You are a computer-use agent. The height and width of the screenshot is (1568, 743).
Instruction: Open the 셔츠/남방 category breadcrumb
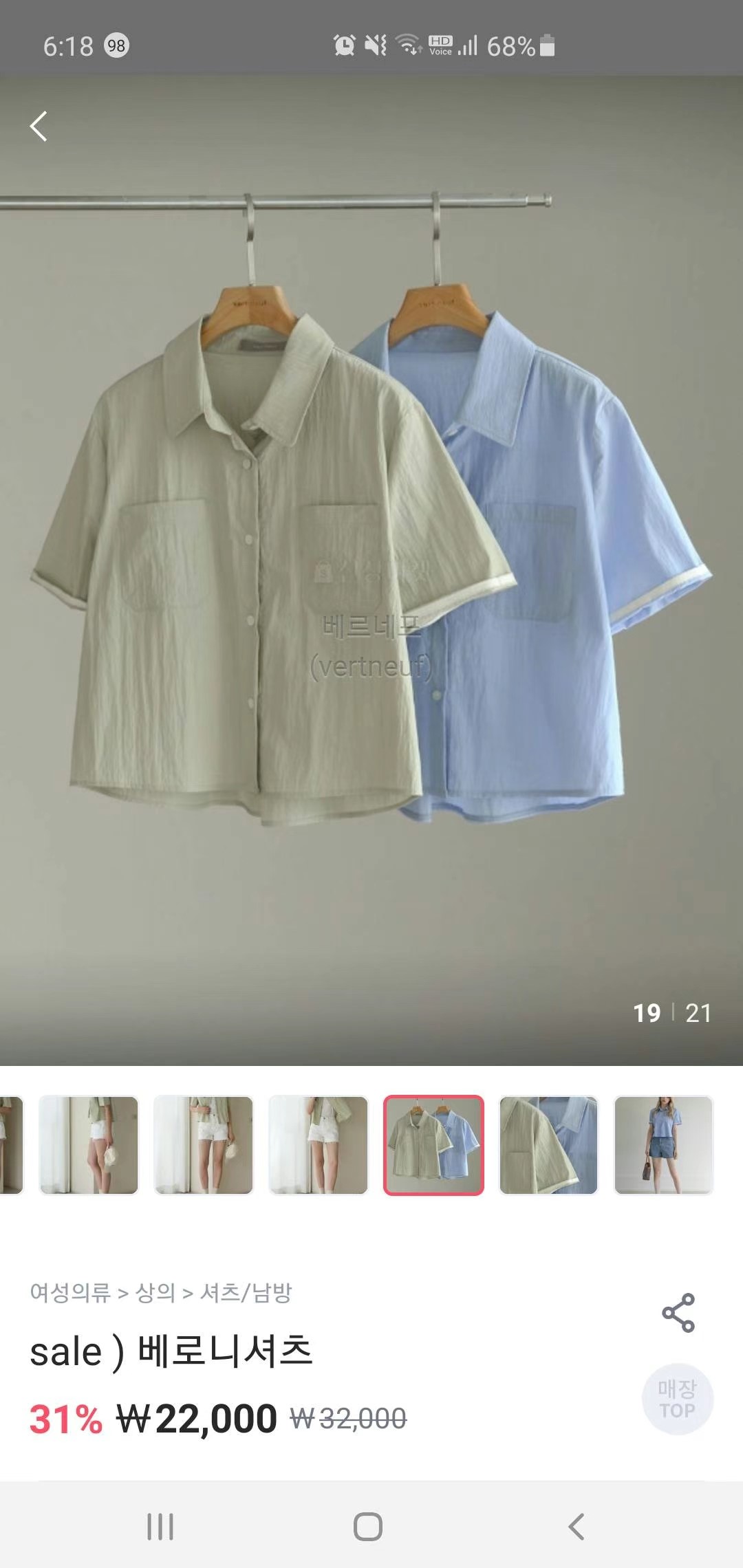246,1293
